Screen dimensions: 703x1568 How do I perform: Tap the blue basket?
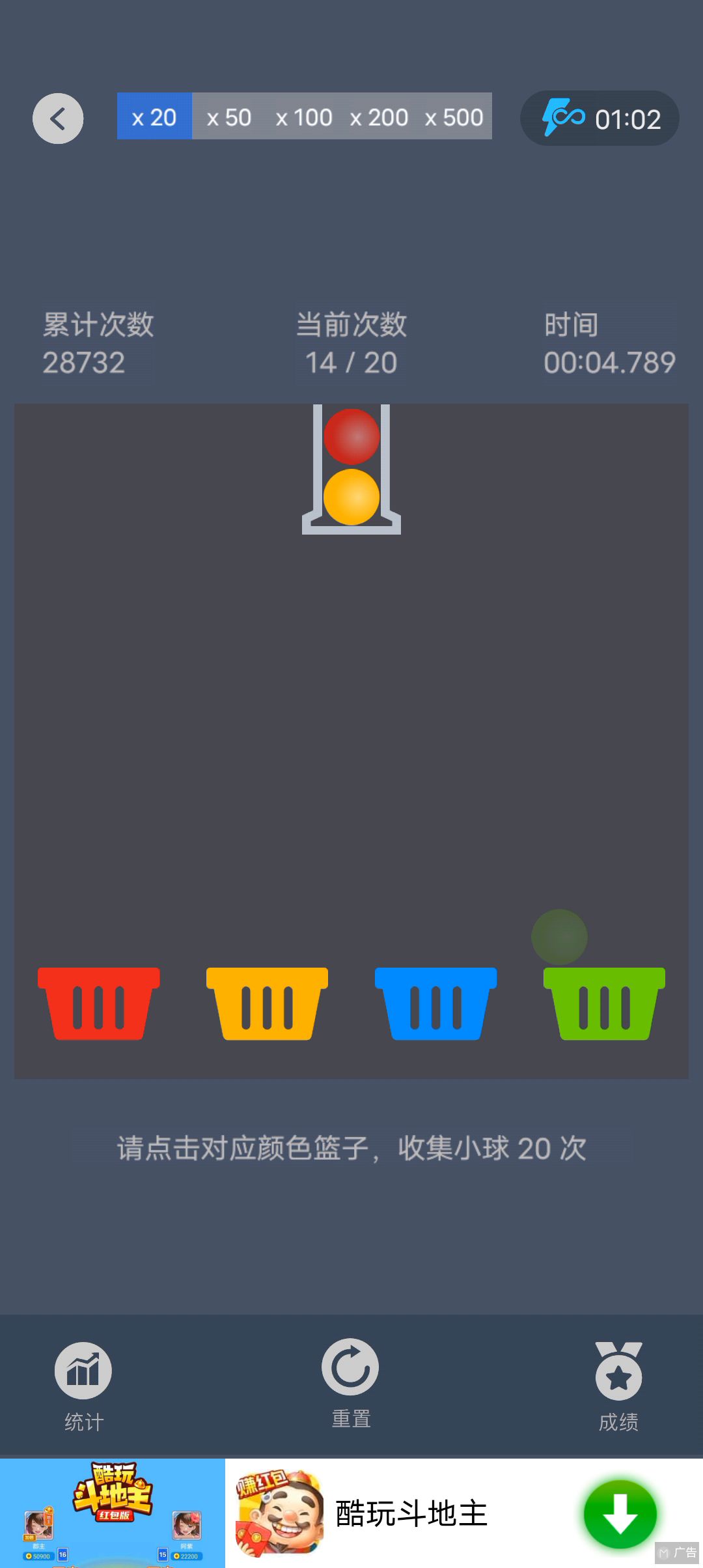click(x=435, y=1003)
